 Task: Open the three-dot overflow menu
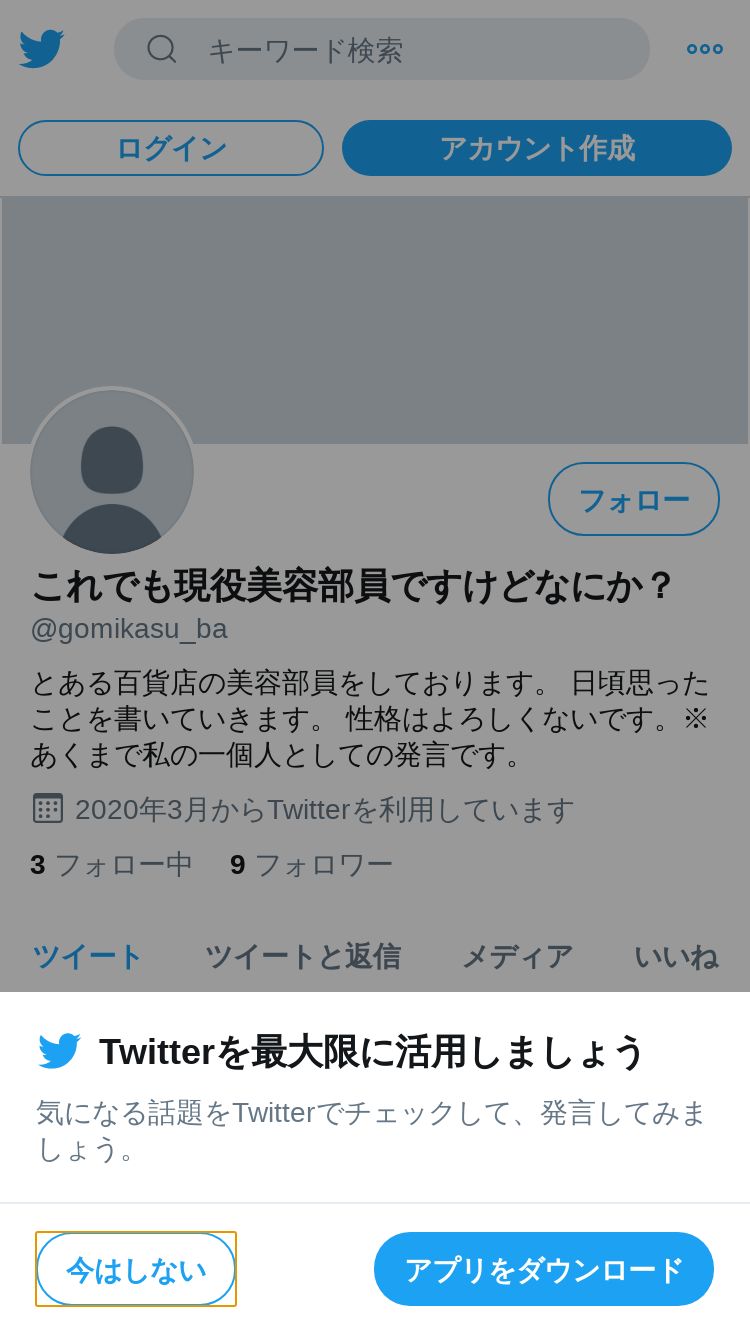click(704, 49)
